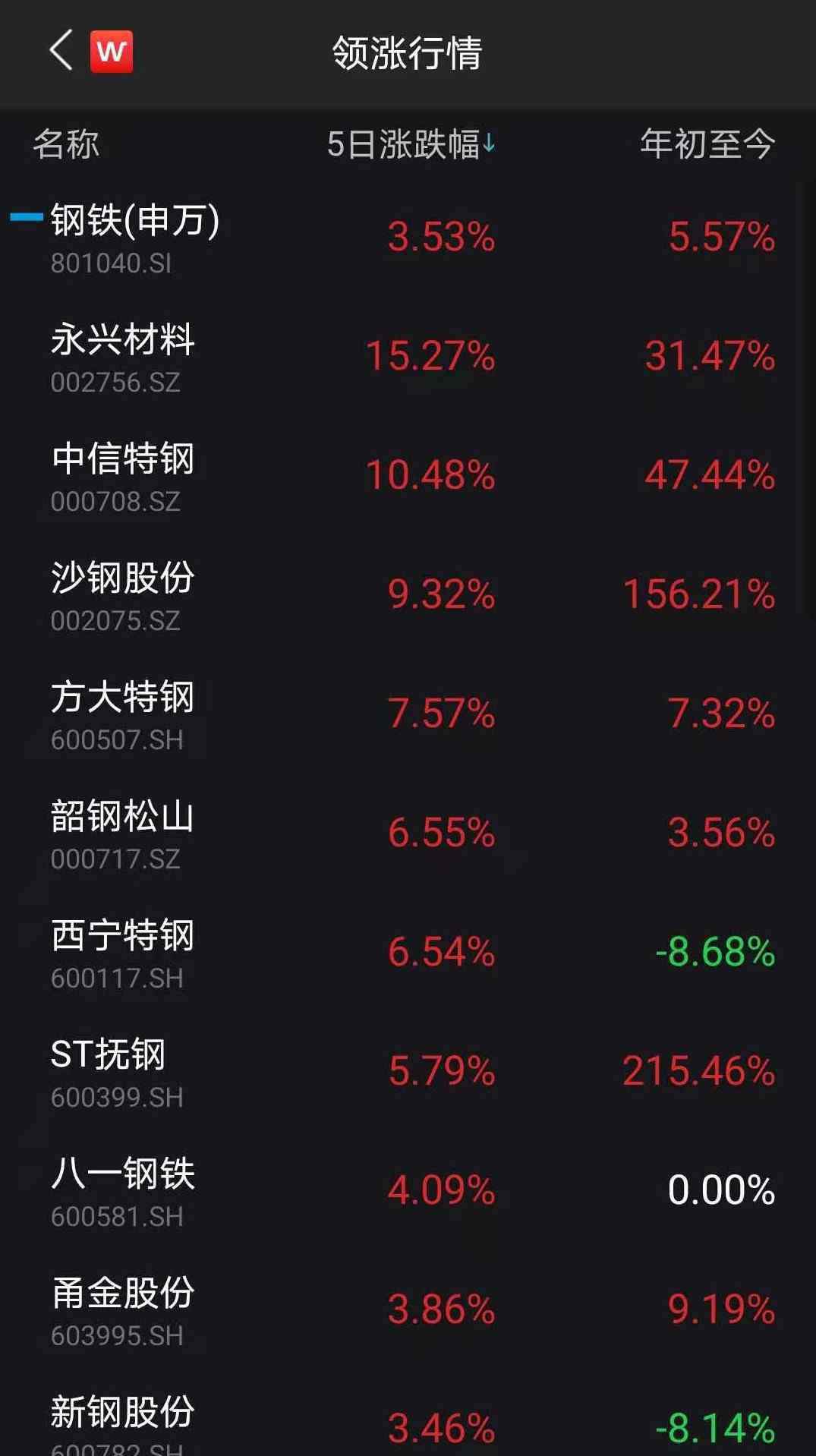
Task: Open 八一钢铁 stock details
Action: [x=408, y=1192]
